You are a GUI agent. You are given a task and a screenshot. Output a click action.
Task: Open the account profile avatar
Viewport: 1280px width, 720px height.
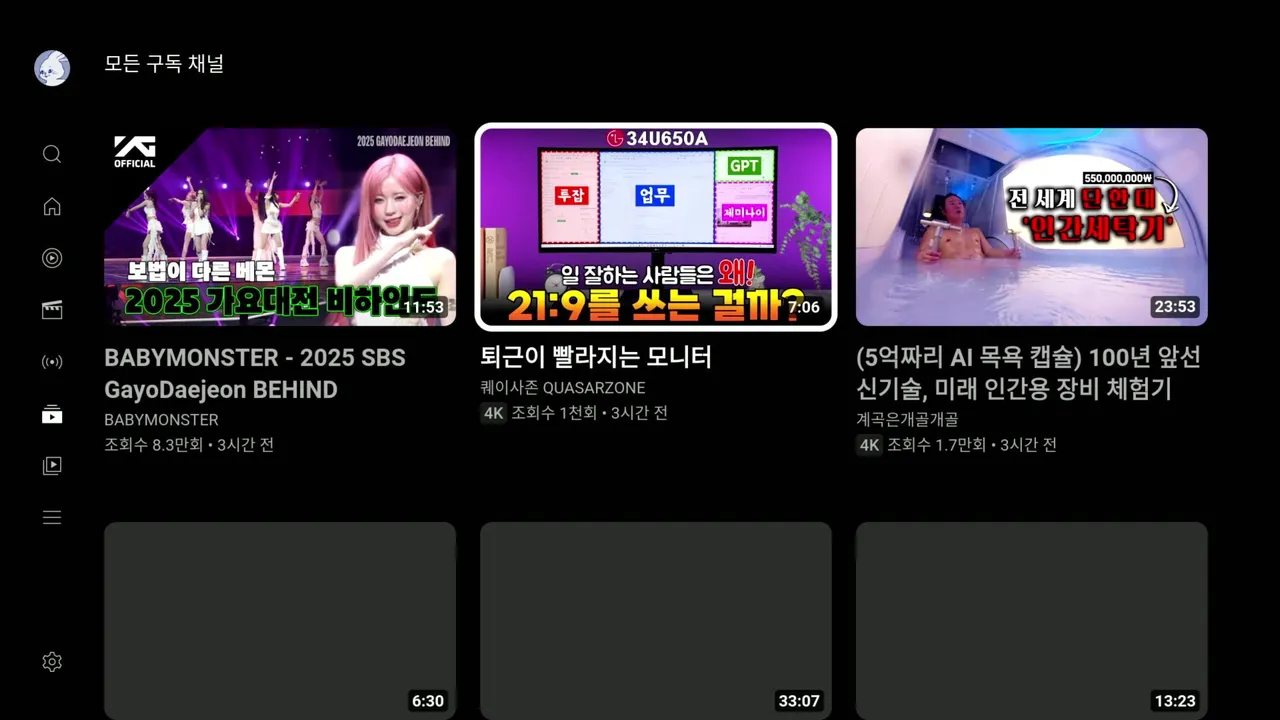pyautogui.click(x=52, y=68)
